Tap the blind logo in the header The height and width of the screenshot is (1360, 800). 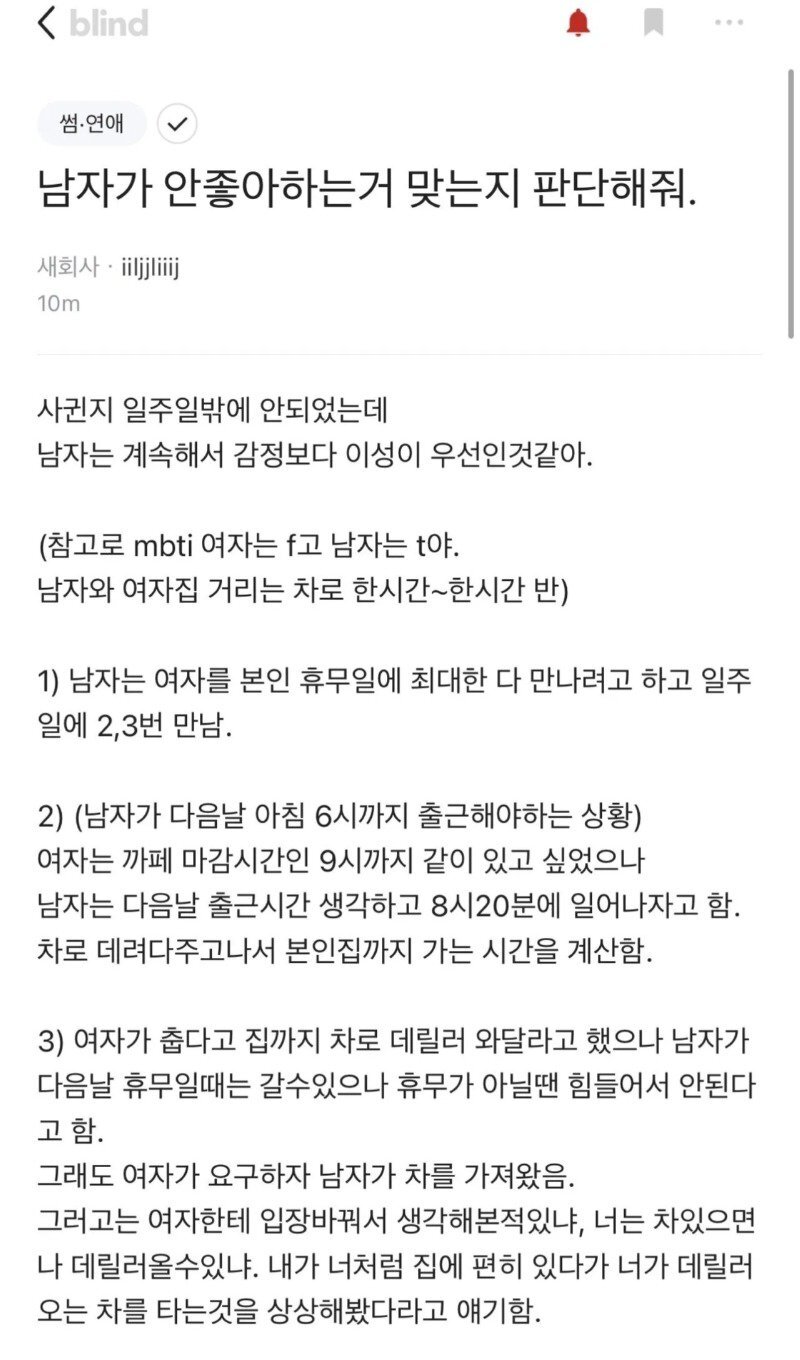pos(108,22)
